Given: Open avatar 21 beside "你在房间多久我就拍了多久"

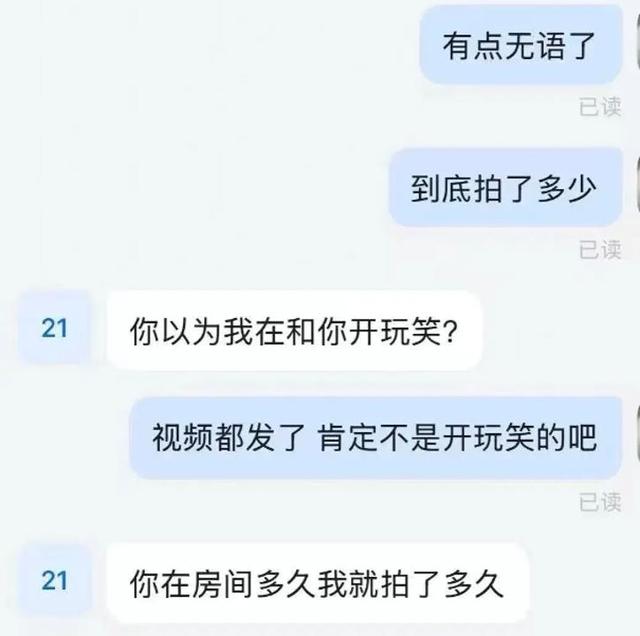Looking at the screenshot, I should (54, 581).
